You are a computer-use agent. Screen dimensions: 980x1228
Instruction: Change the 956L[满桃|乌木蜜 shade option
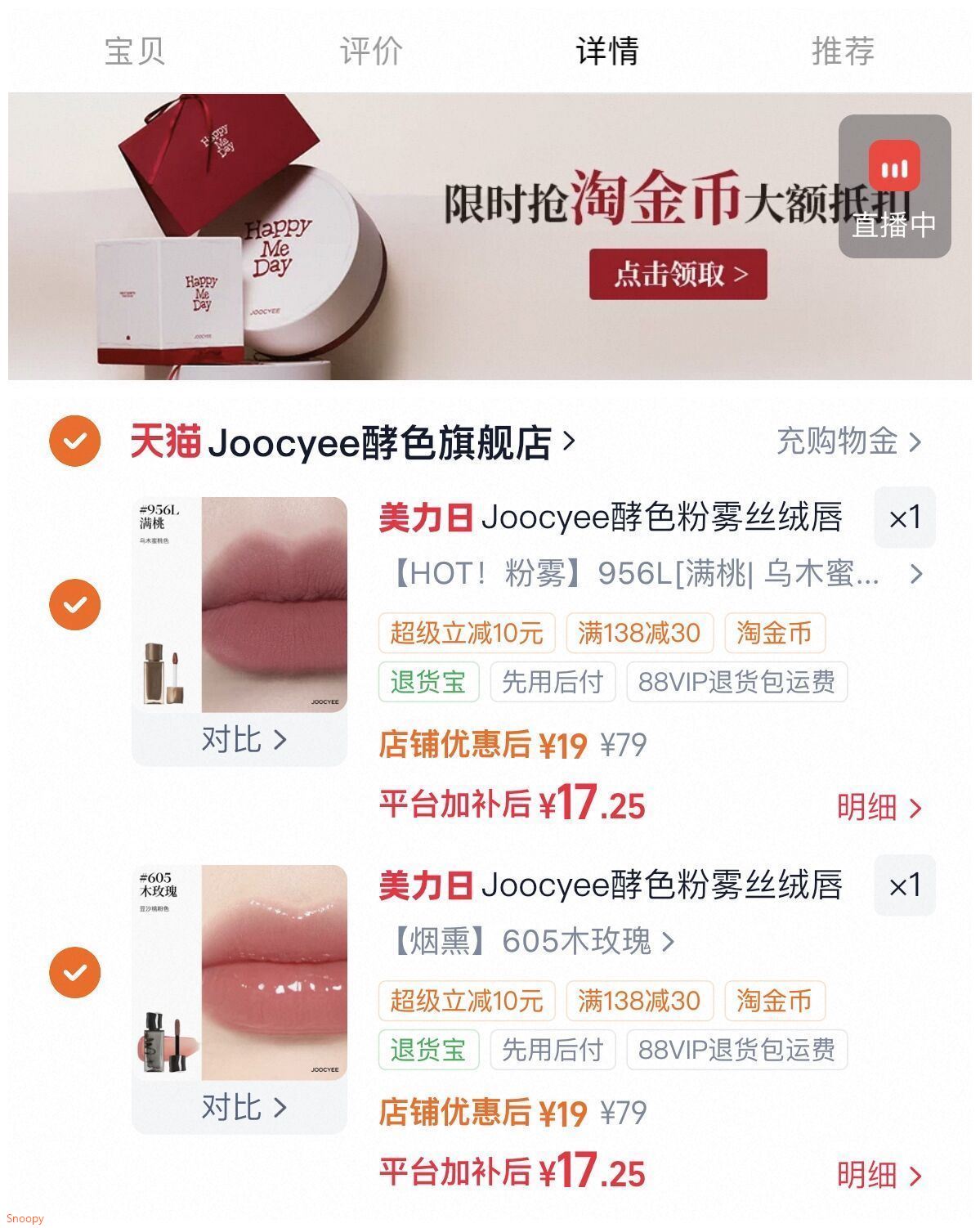(654, 574)
